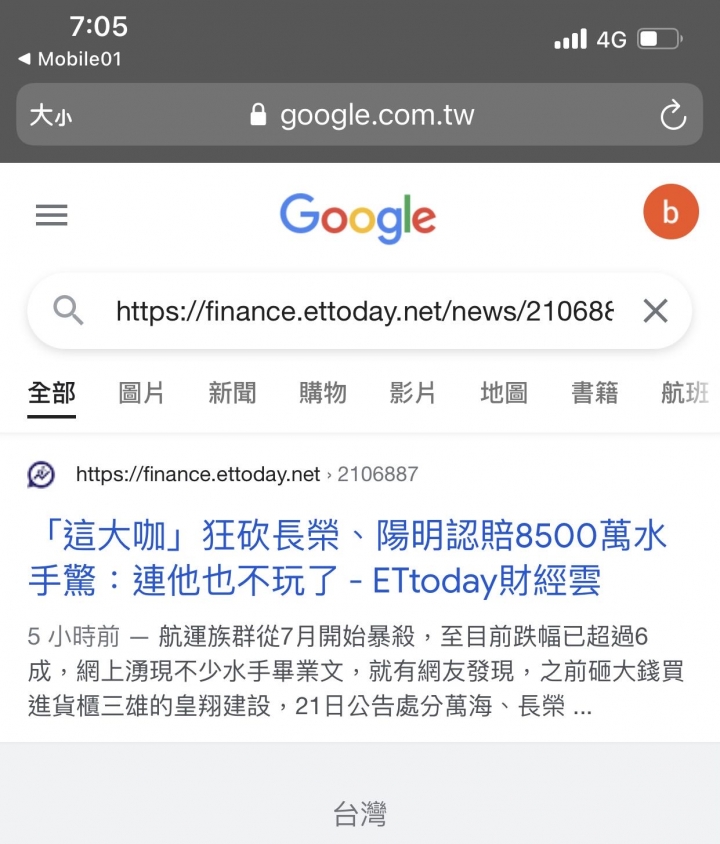
Task: Switch to the 地圖 tab
Action: point(504,393)
